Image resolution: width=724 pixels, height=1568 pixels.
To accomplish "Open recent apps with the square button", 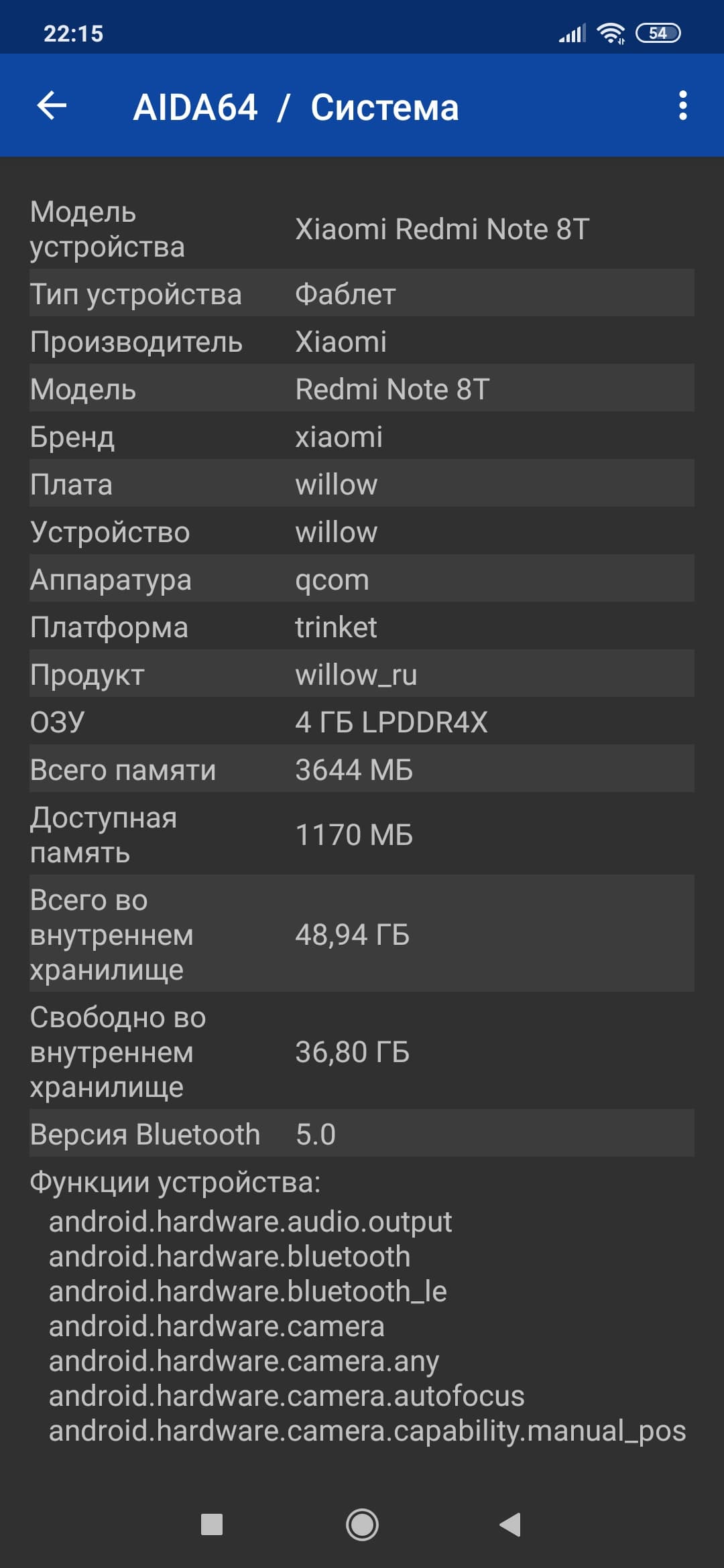I will click(x=212, y=1525).
